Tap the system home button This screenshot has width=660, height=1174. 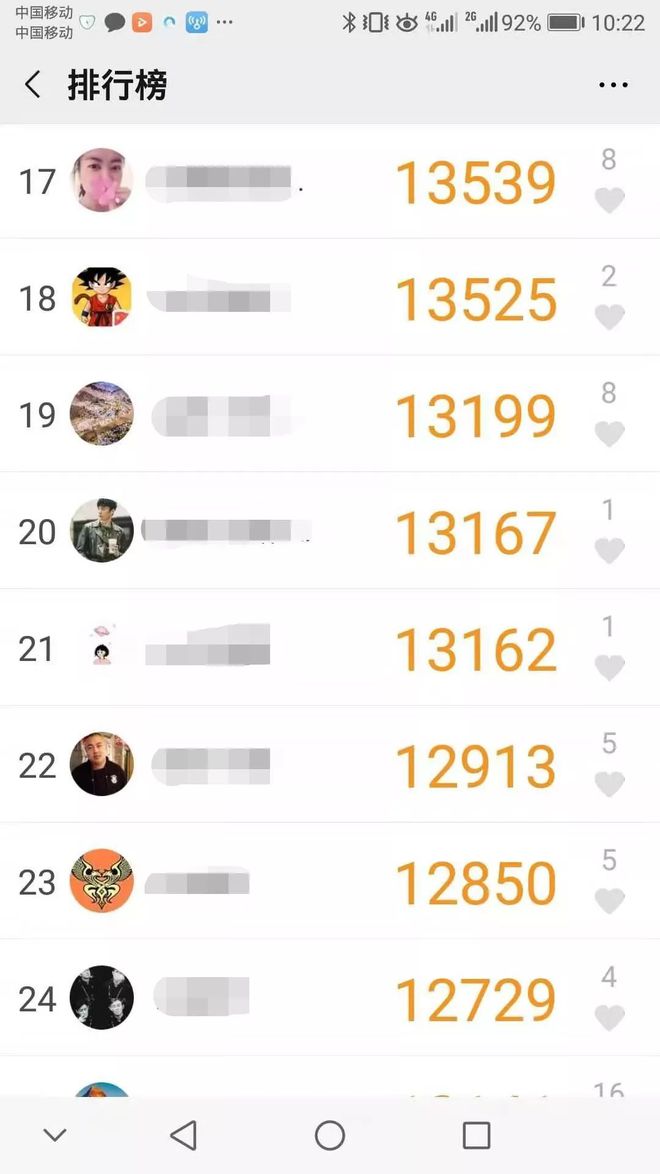(330, 1135)
